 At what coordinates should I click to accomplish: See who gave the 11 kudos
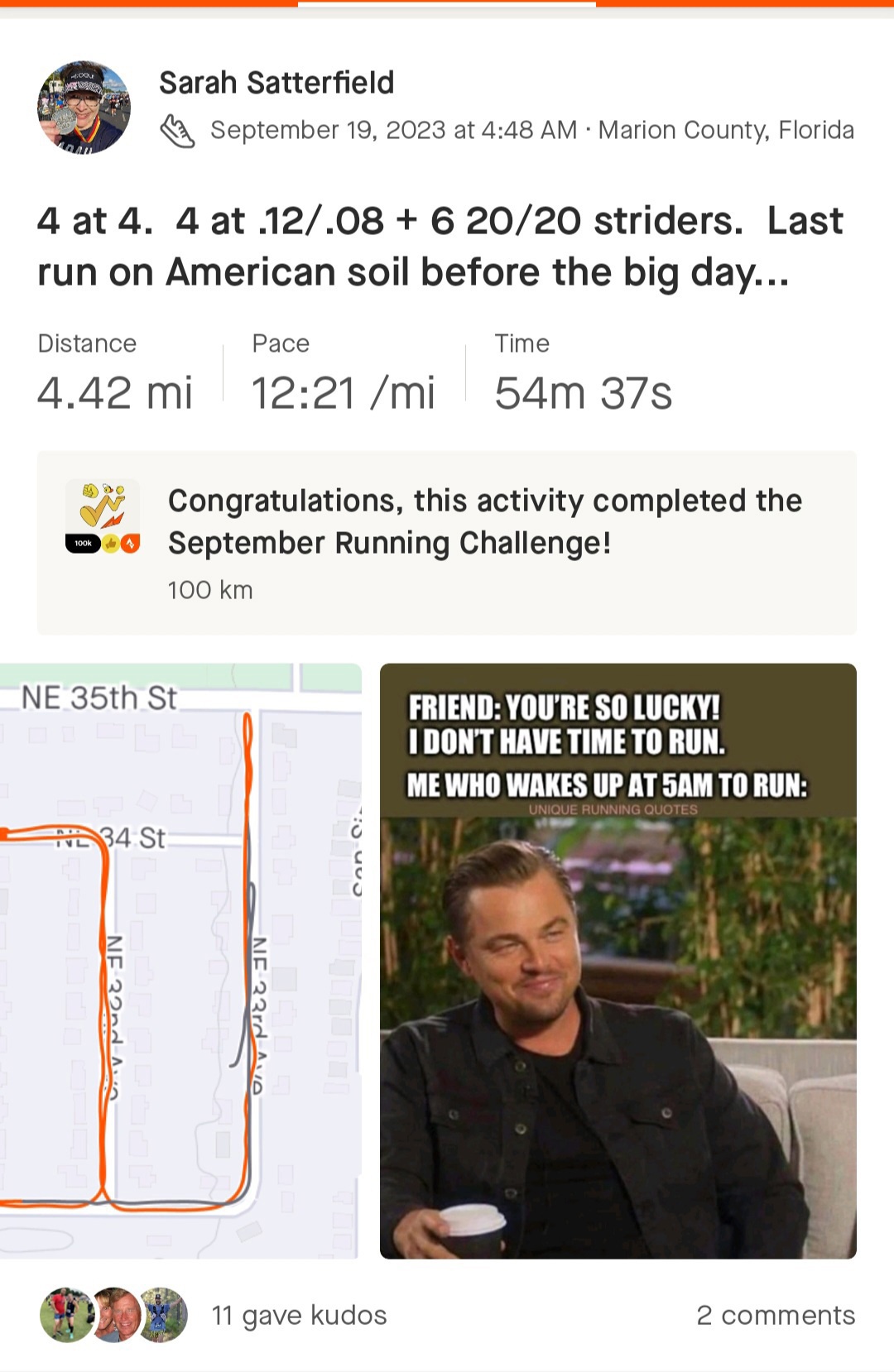299,1315
